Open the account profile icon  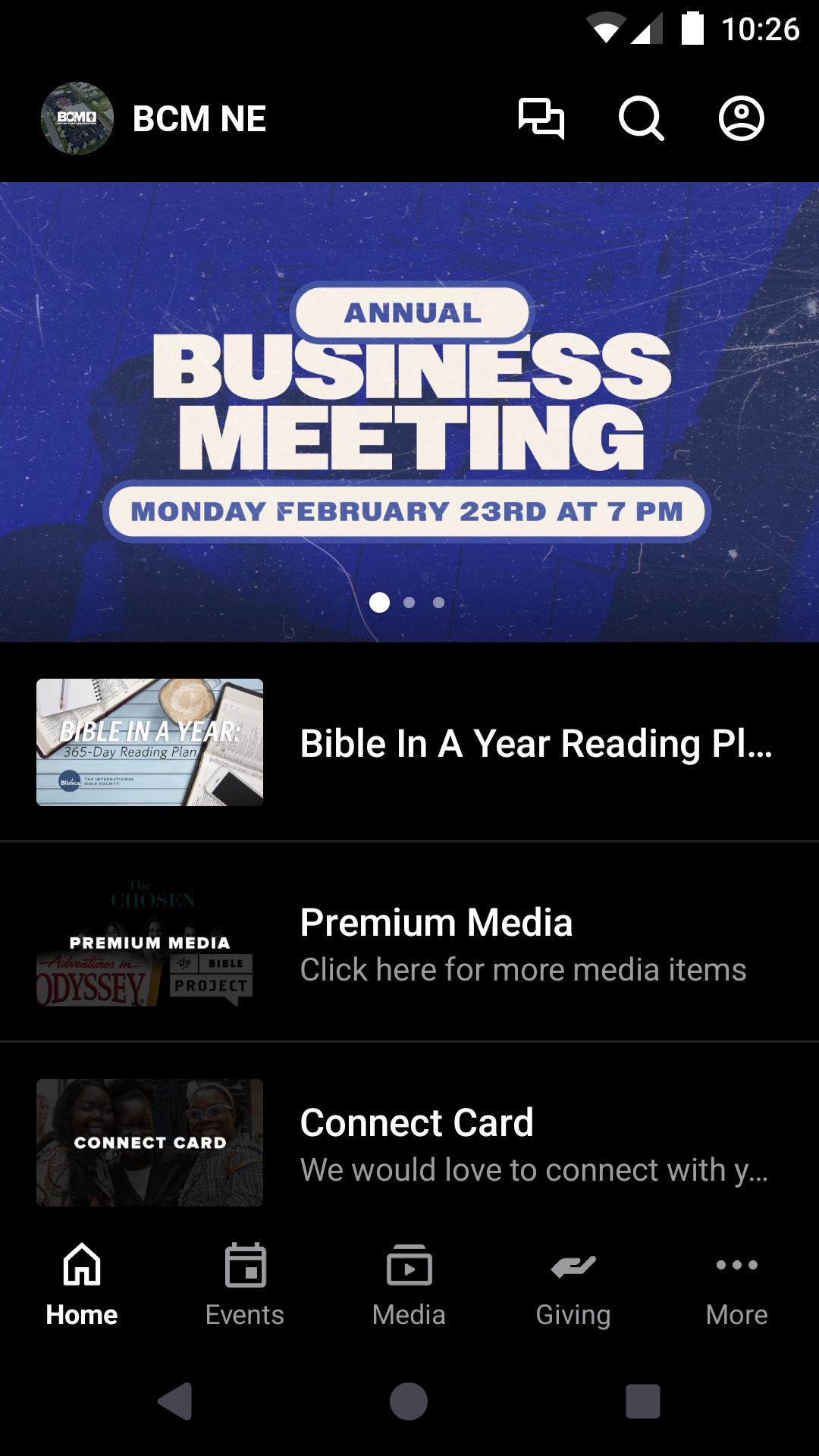click(x=741, y=118)
